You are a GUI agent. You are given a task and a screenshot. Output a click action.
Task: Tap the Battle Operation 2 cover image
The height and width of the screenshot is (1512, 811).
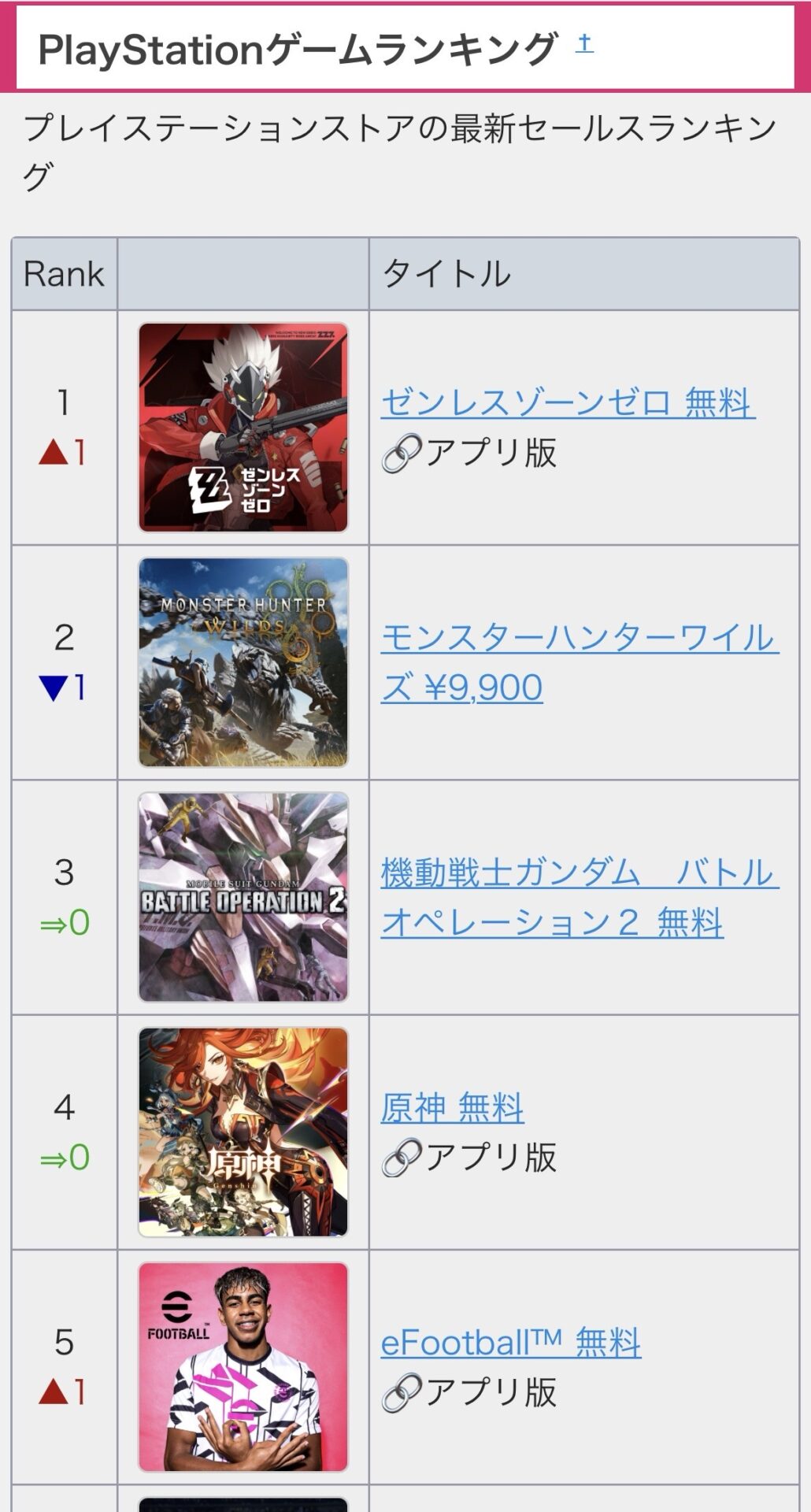point(243,897)
